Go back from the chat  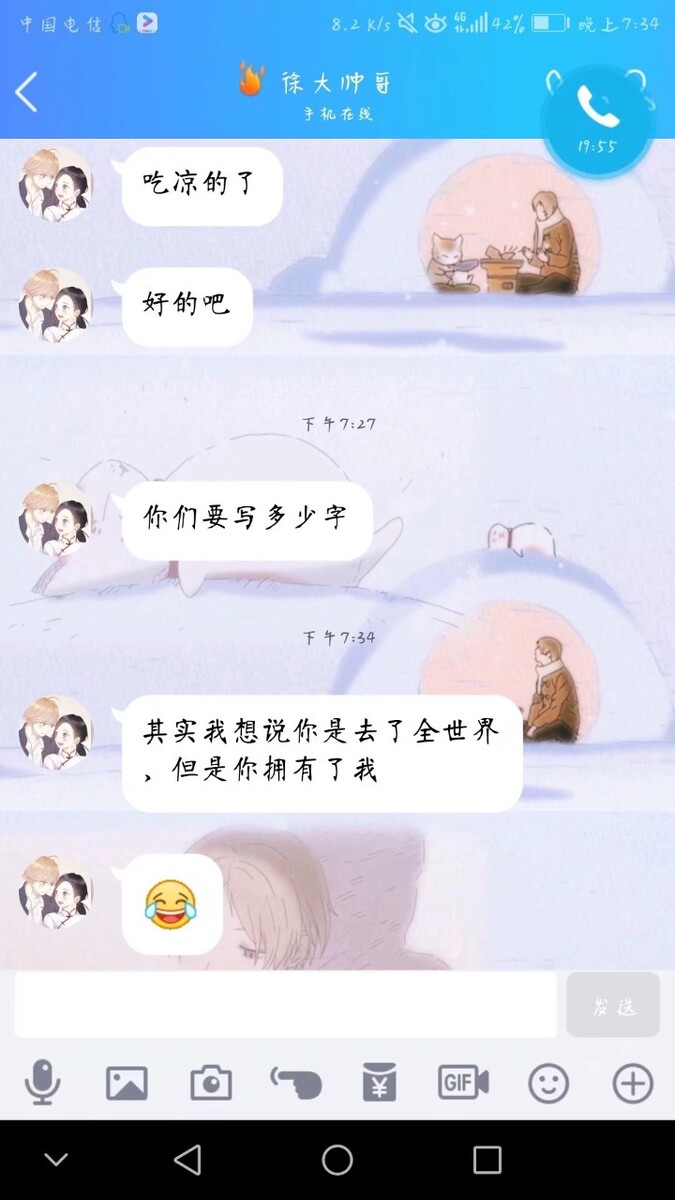point(27,92)
